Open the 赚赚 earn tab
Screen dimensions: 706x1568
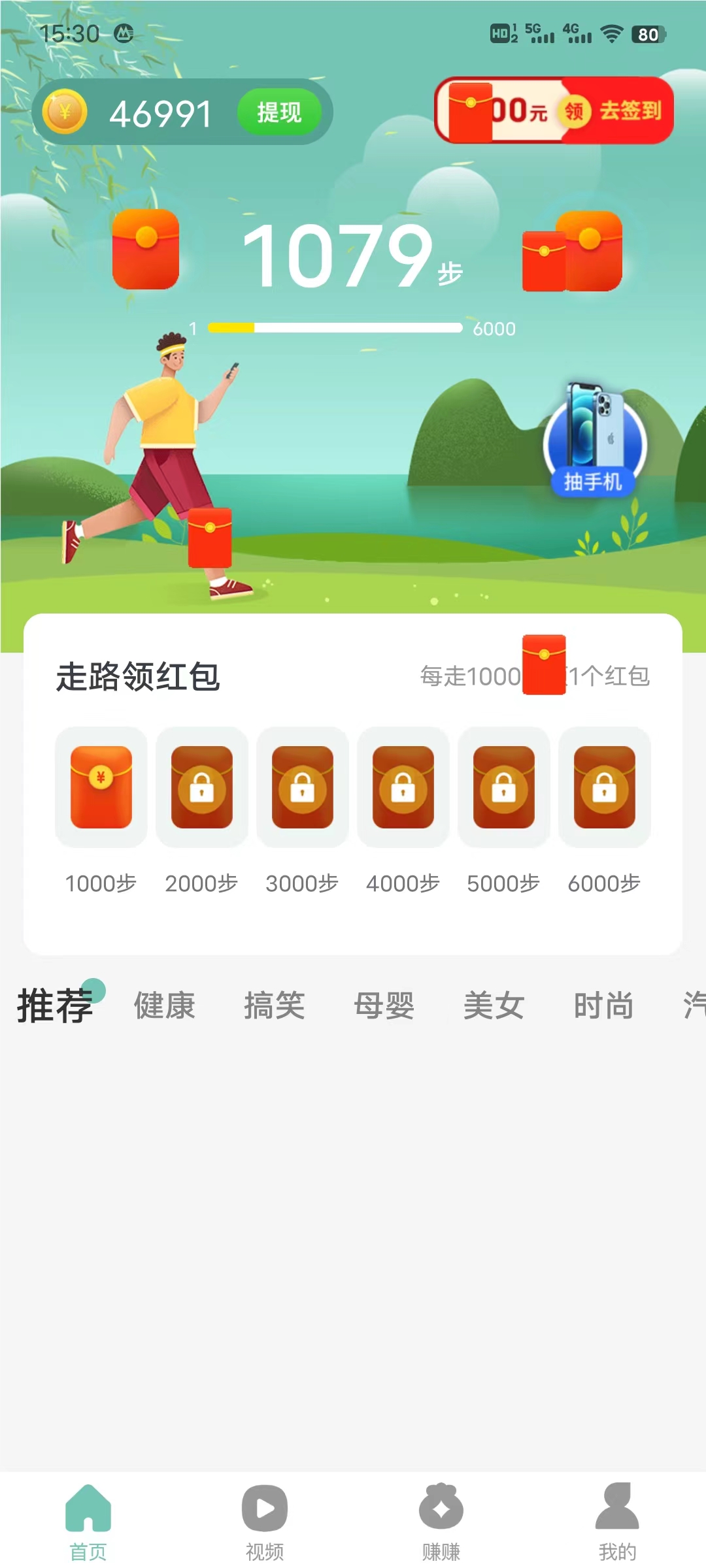tap(441, 1521)
